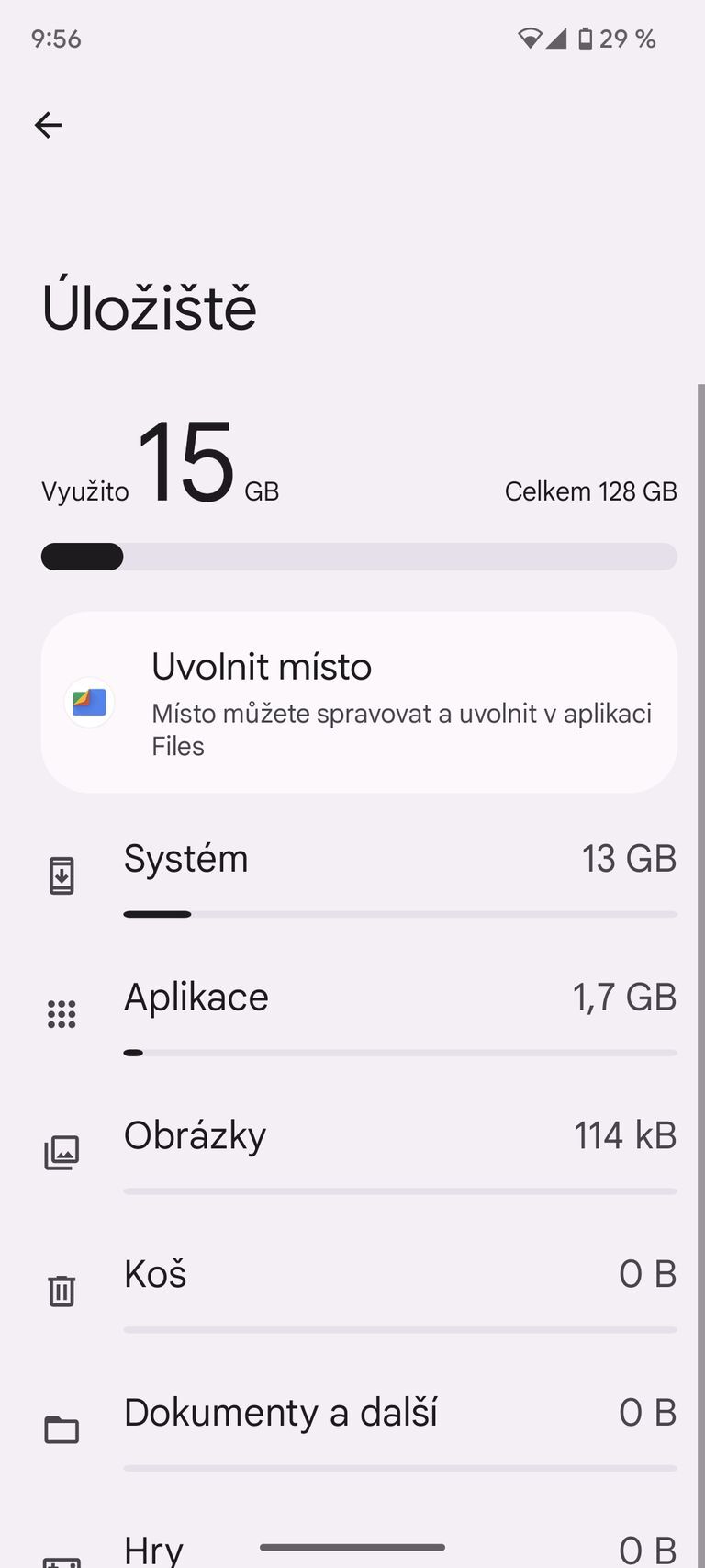The width and height of the screenshot is (705, 1568).
Task: Tap the Wi-Fi status bar icon
Action: (529, 39)
